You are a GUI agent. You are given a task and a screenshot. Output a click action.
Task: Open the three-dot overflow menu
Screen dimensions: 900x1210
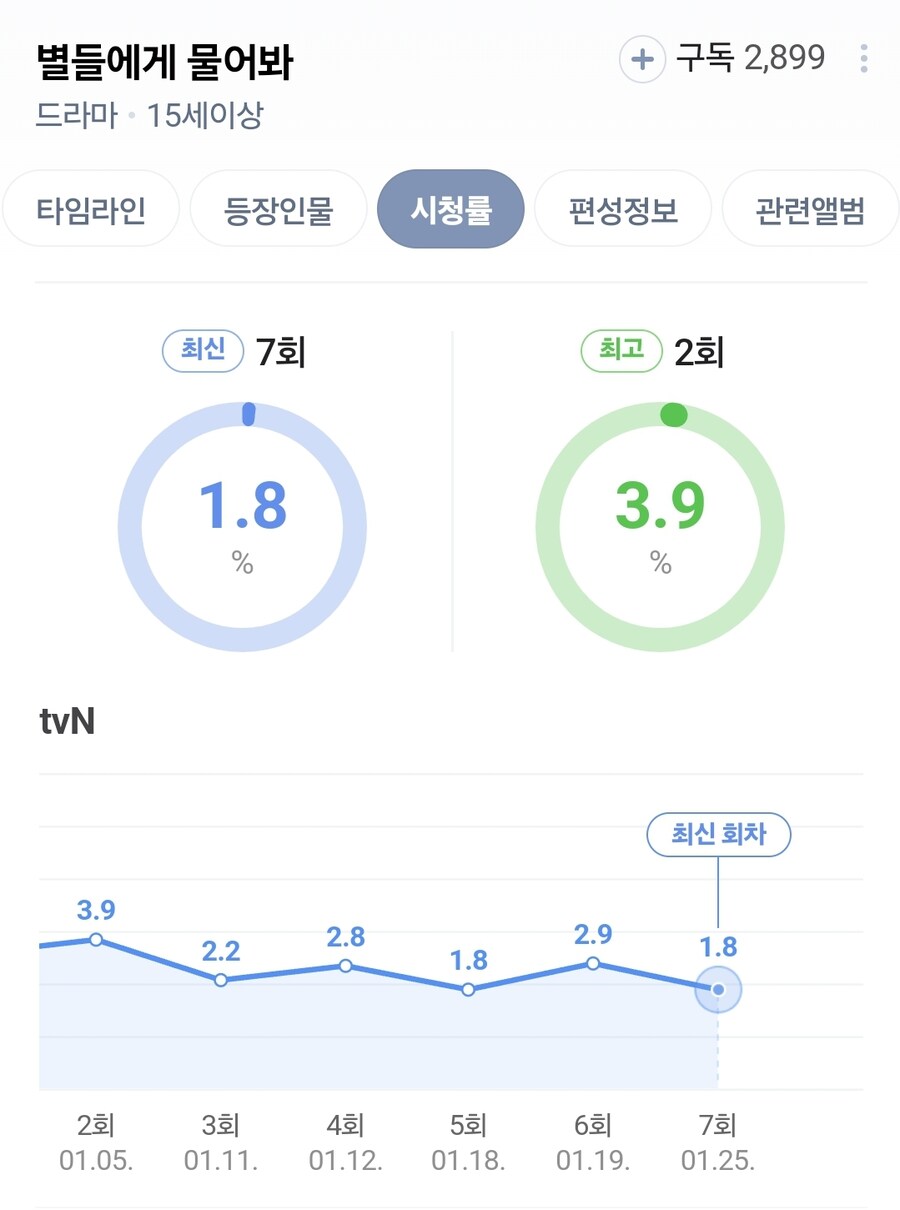(864, 58)
